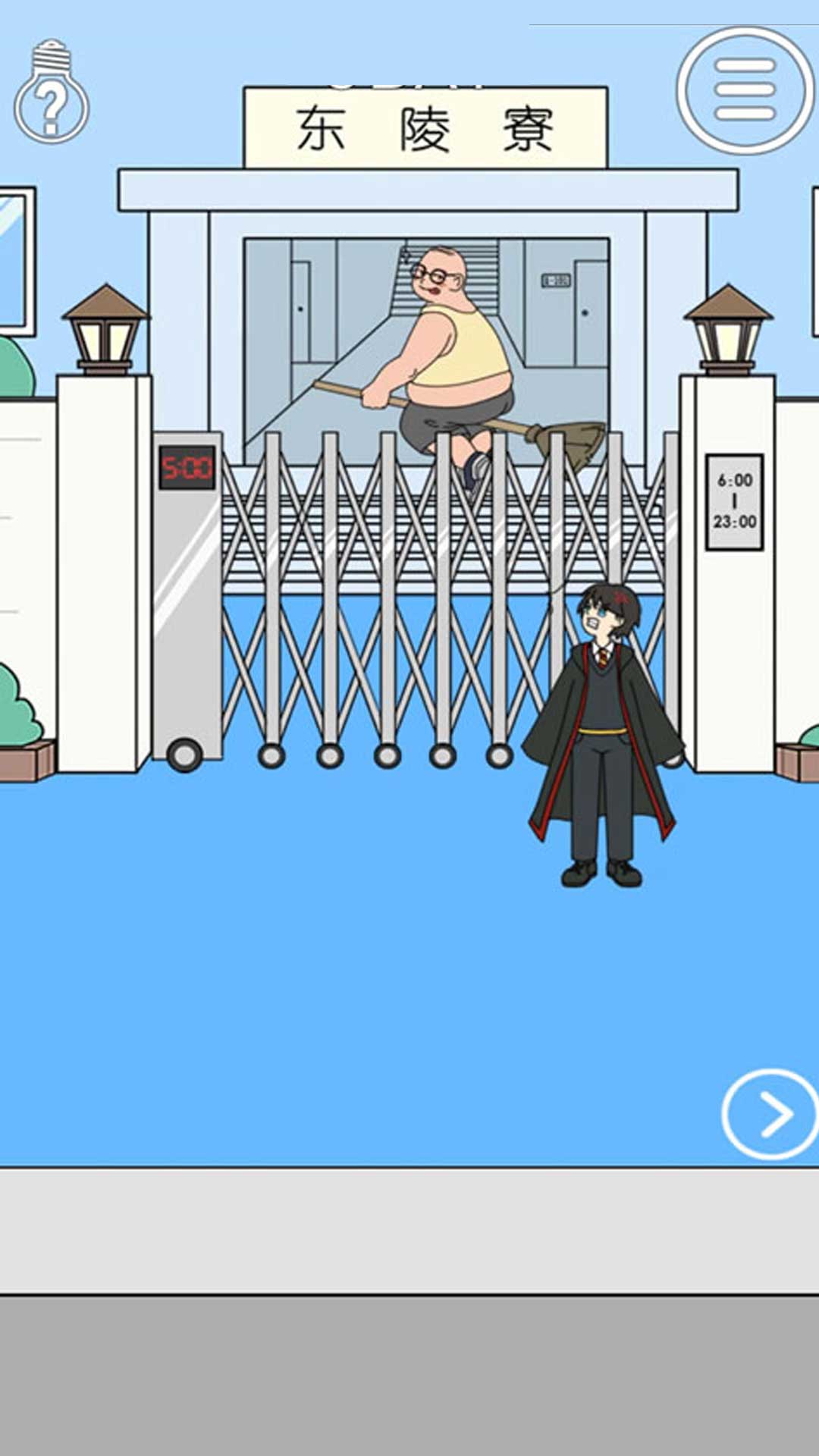Tap the gate's 5:00 clock display
This screenshot has height=1456, width=819.
pyautogui.click(x=187, y=468)
